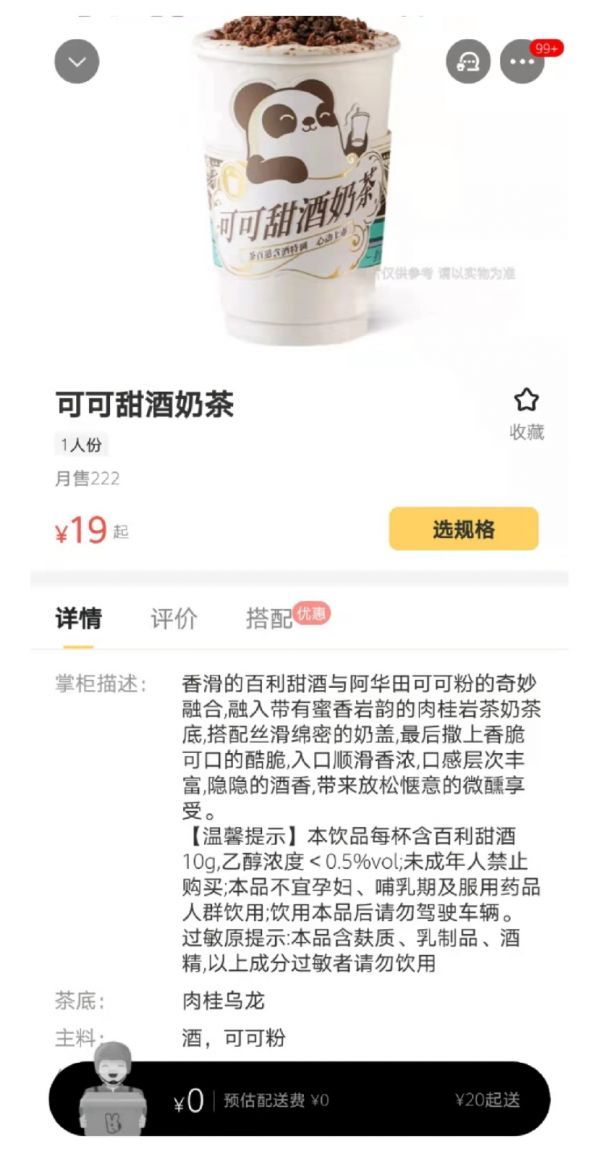600x1152 pixels.
Task: Tap 选规格 to choose specifications
Action: (x=463, y=529)
